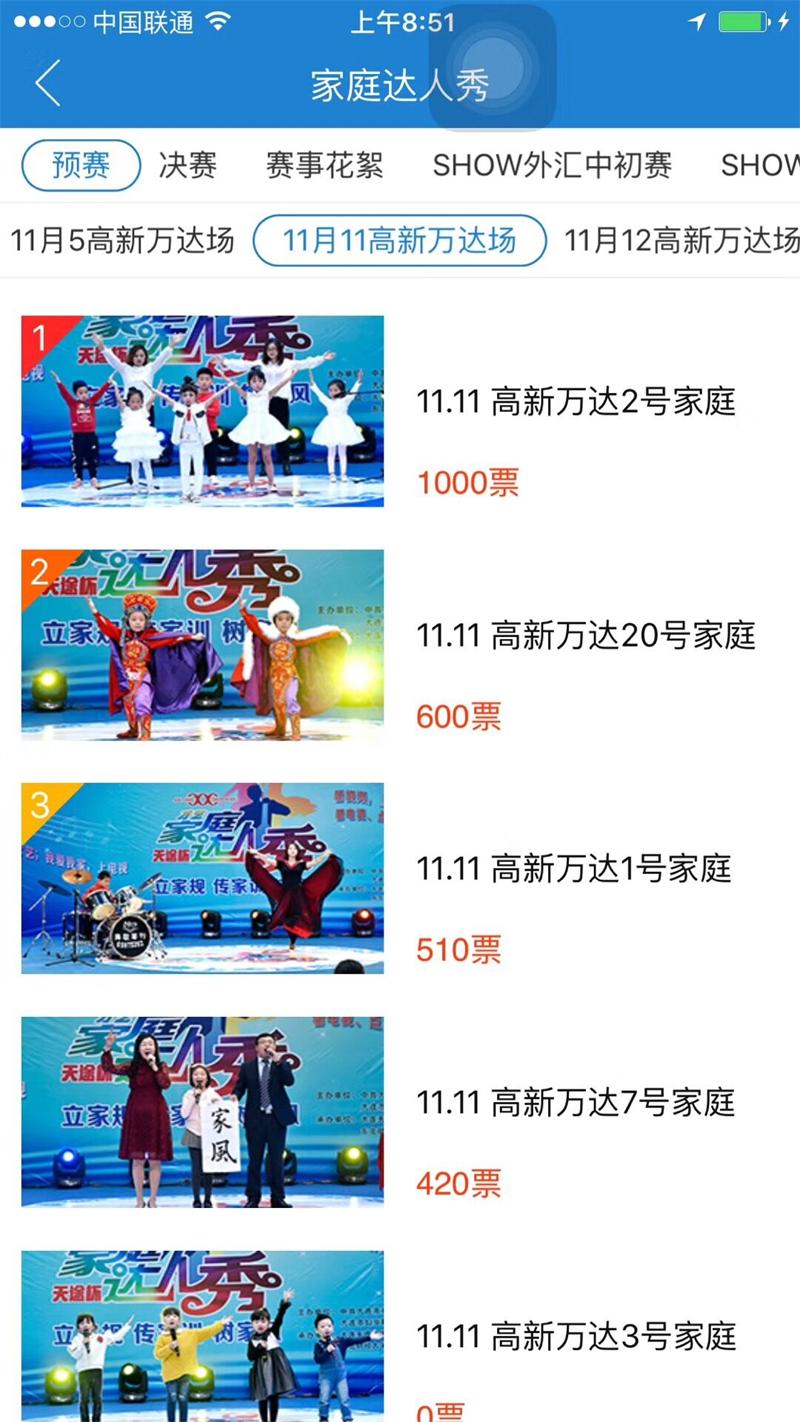Open 11.11 高新万达2号家庭 entry
This screenshot has width=800, height=1422.
coord(575,402)
